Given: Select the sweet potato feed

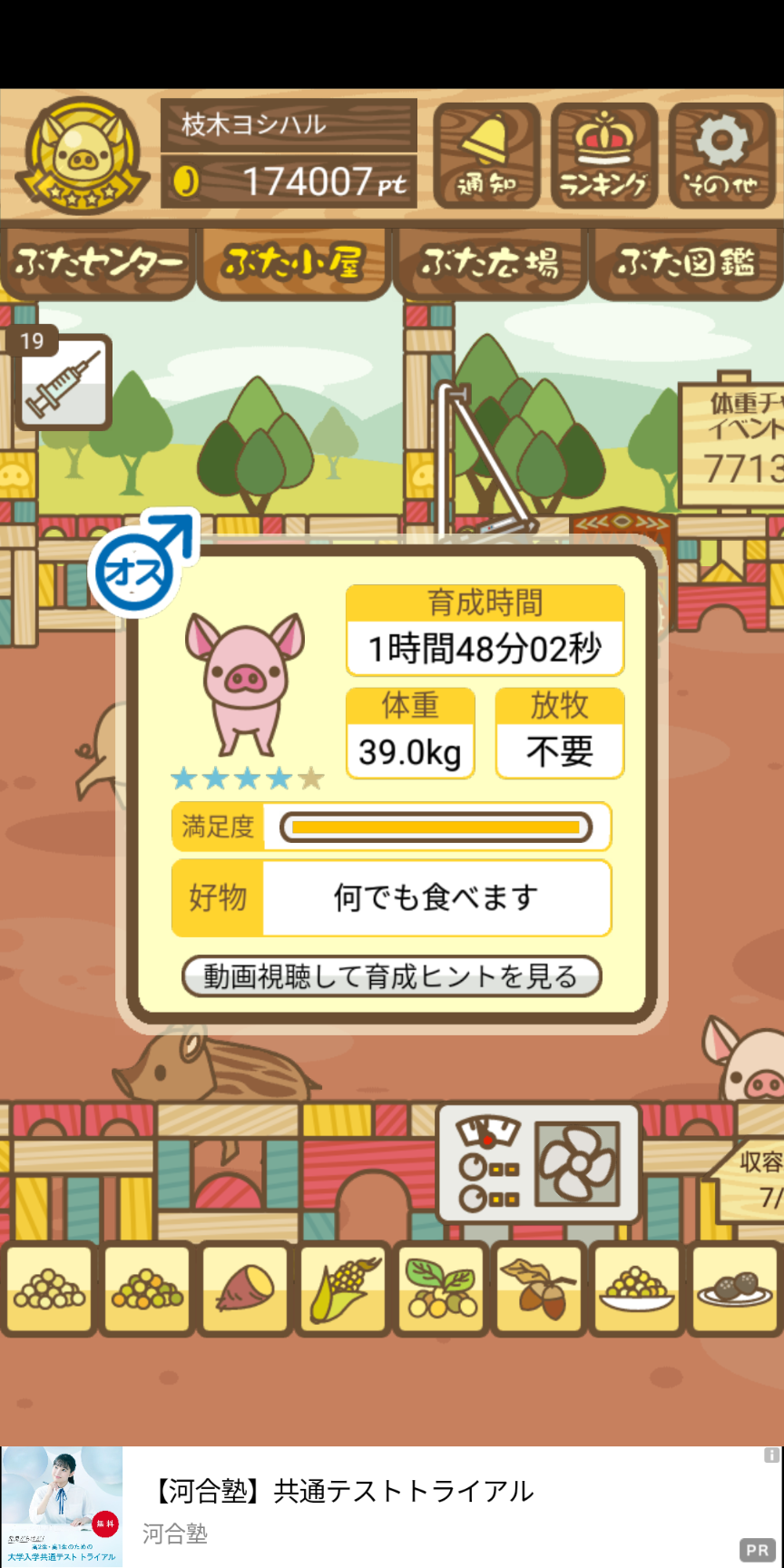Looking at the screenshot, I should (245, 1289).
